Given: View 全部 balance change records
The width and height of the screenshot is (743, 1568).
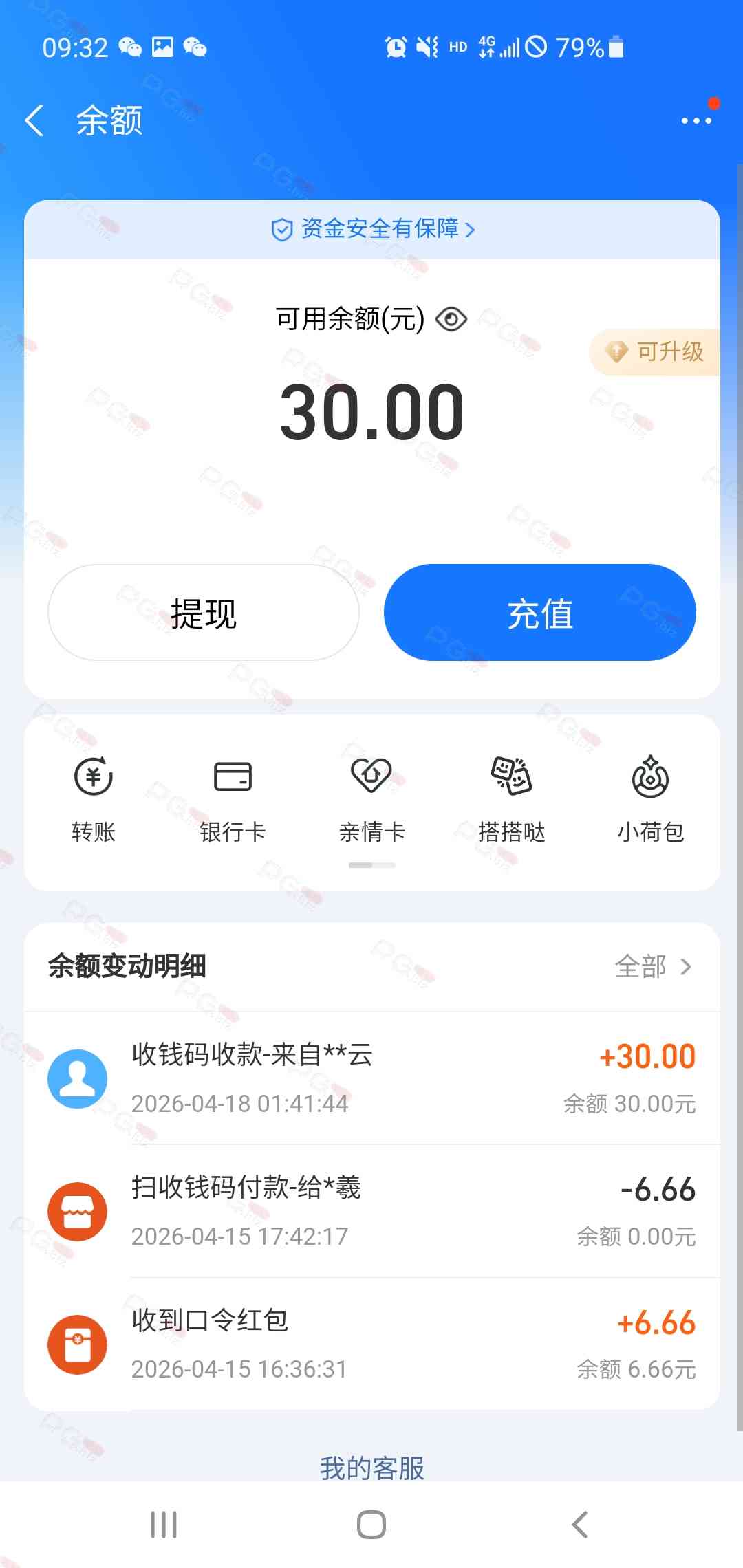Looking at the screenshot, I should (654, 966).
